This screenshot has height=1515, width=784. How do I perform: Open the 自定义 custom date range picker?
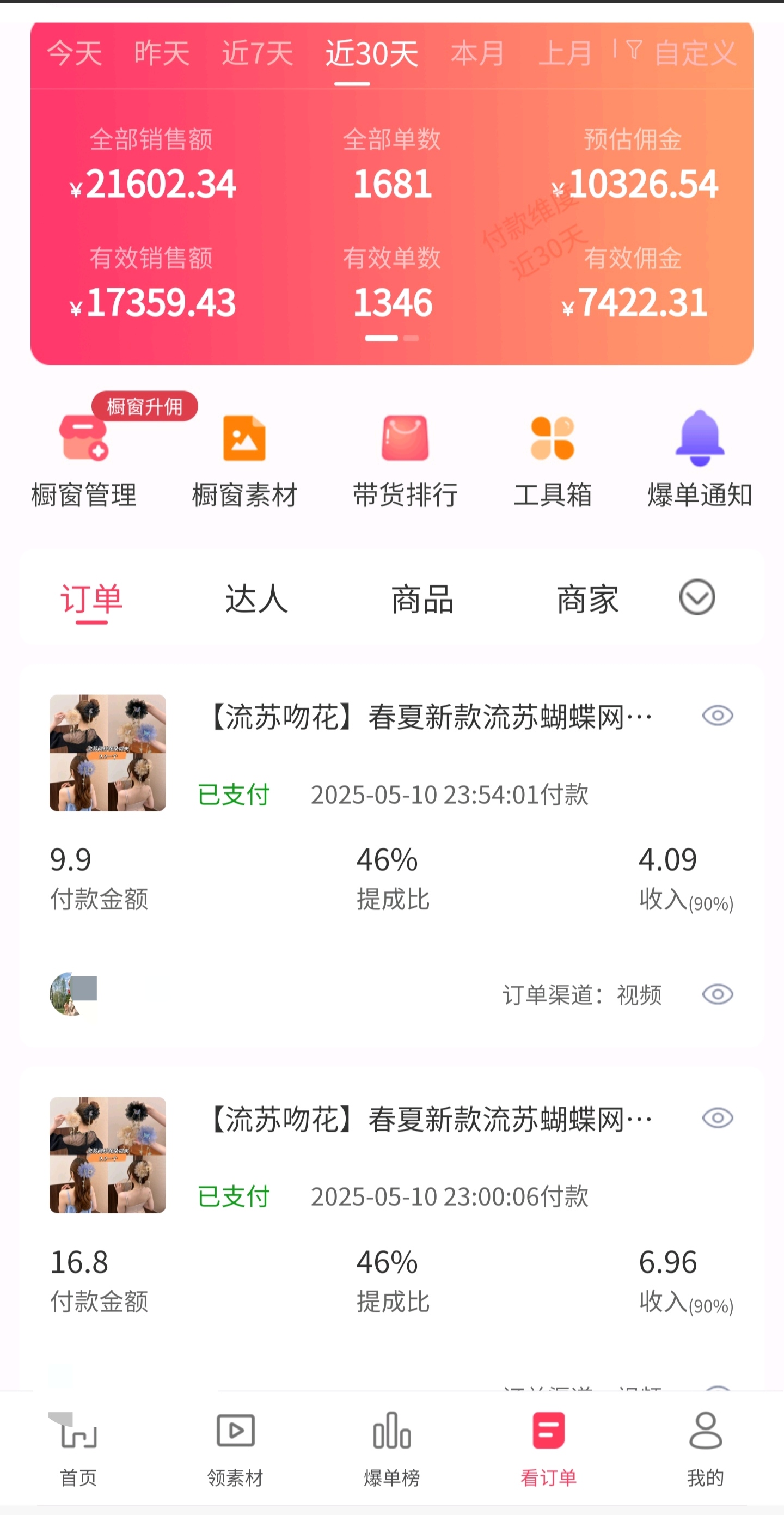point(696,53)
